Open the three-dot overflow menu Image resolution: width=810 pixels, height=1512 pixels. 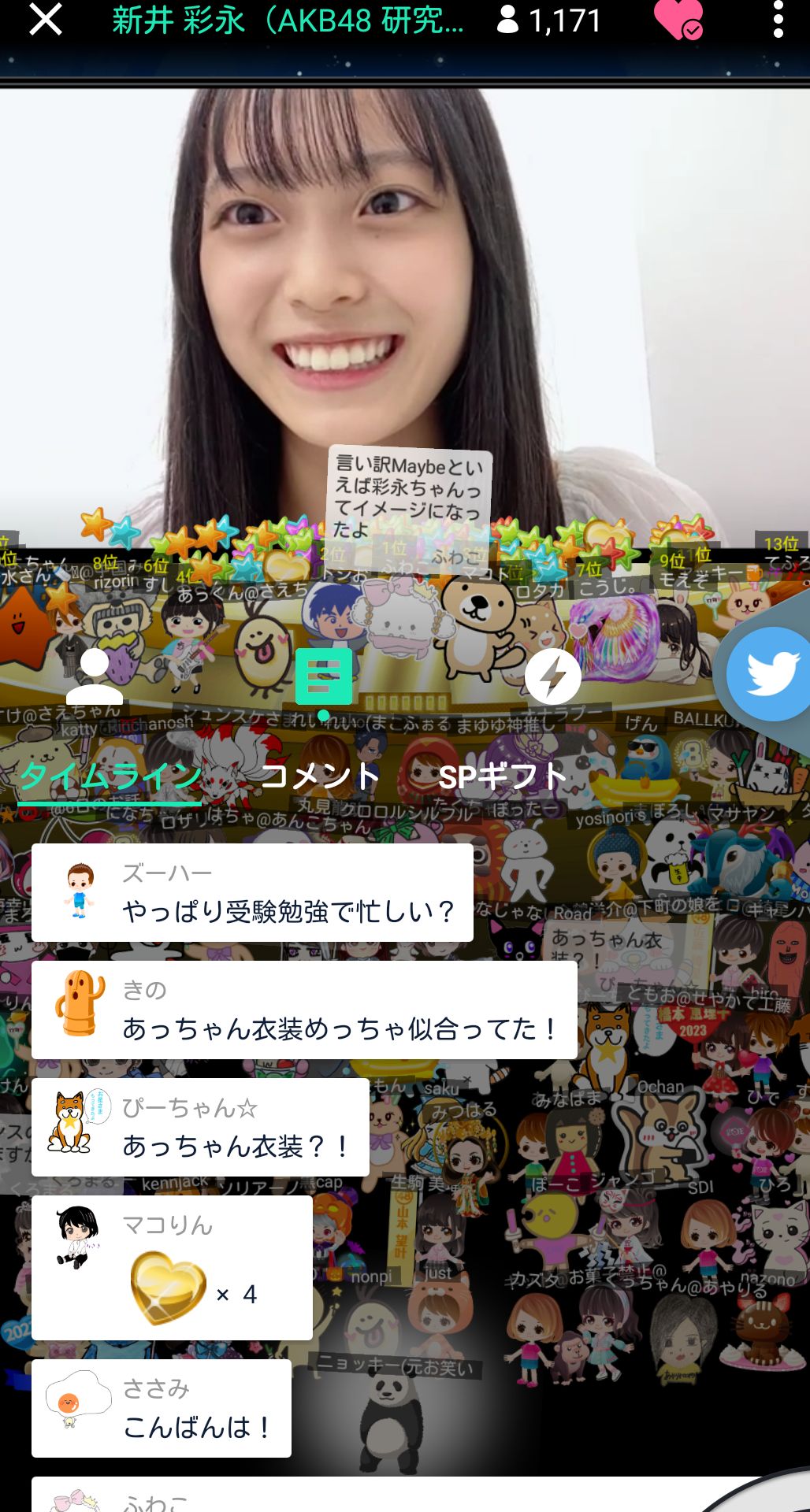coord(778,20)
